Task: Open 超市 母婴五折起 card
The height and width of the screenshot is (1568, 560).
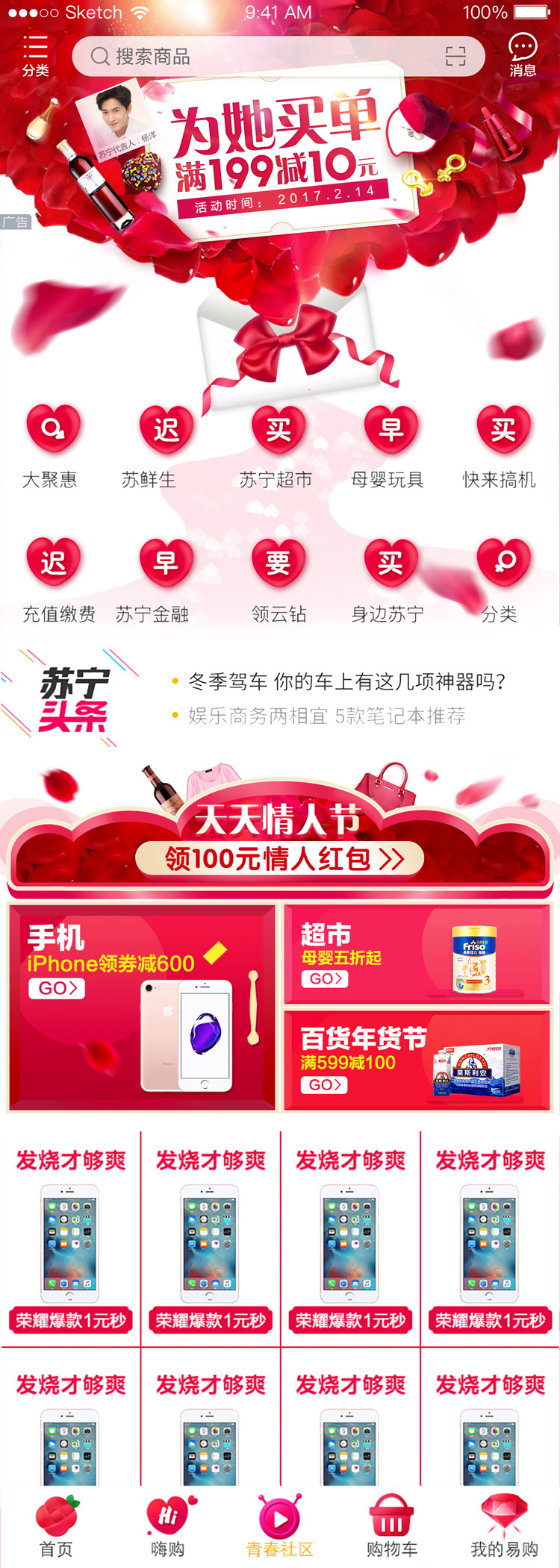Action: tap(417, 955)
